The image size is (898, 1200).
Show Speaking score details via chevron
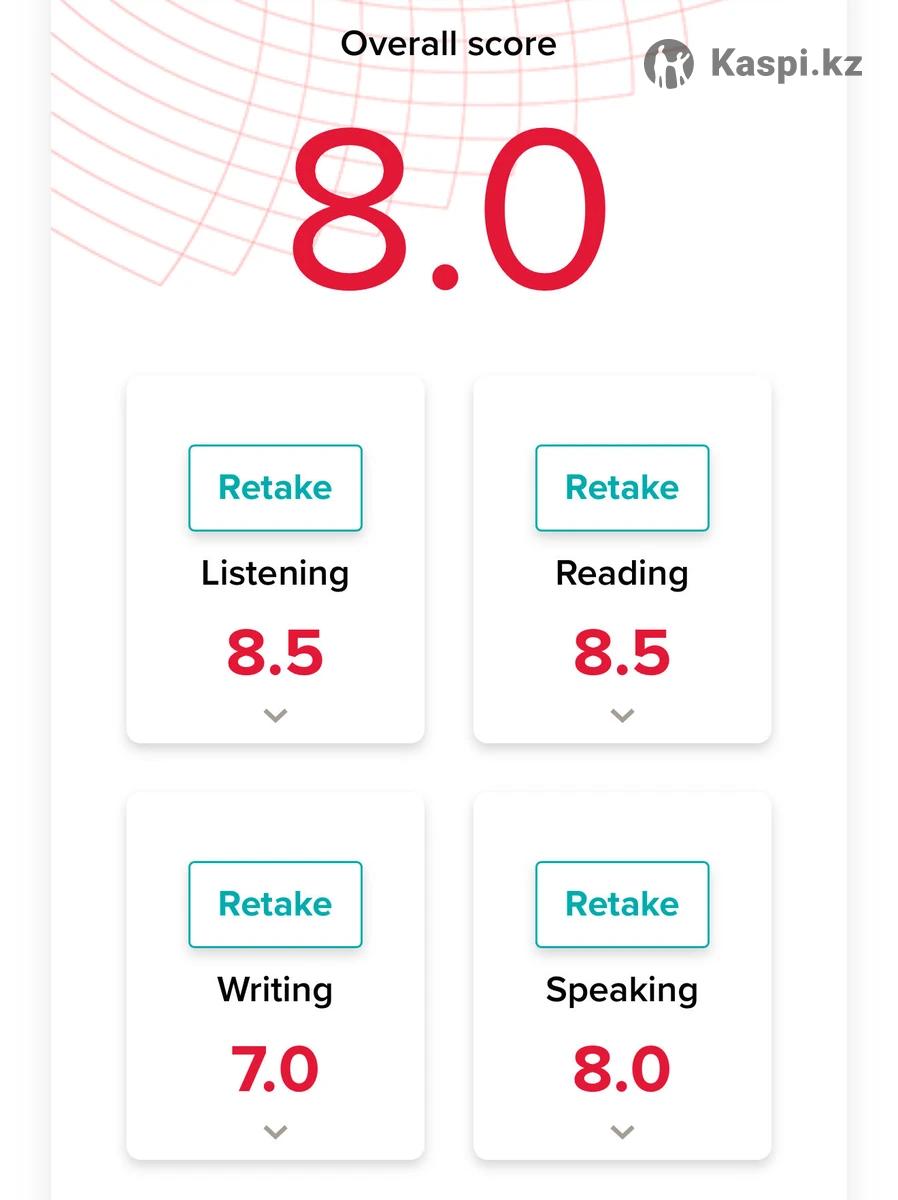622,1132
